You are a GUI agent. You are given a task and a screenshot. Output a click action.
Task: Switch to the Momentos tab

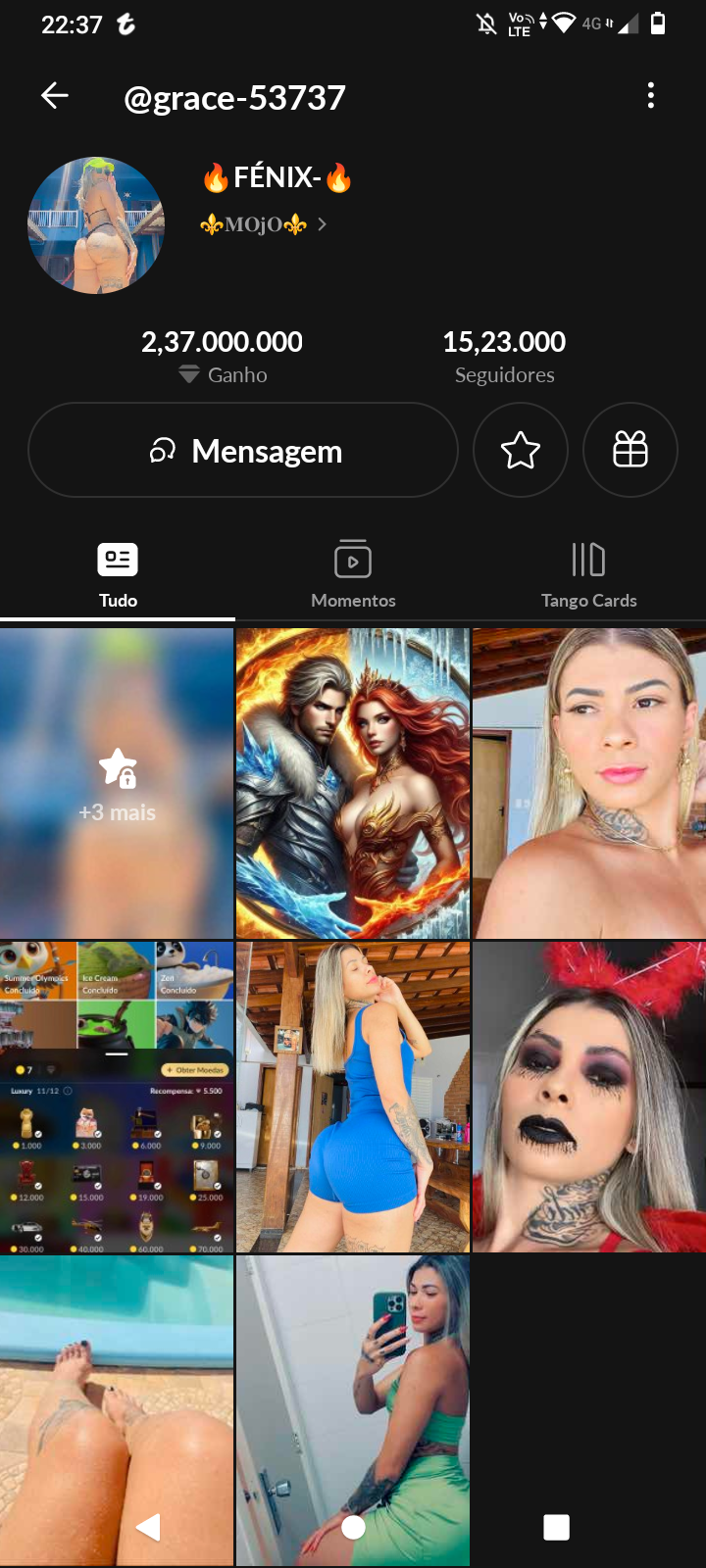pos(353,574)
